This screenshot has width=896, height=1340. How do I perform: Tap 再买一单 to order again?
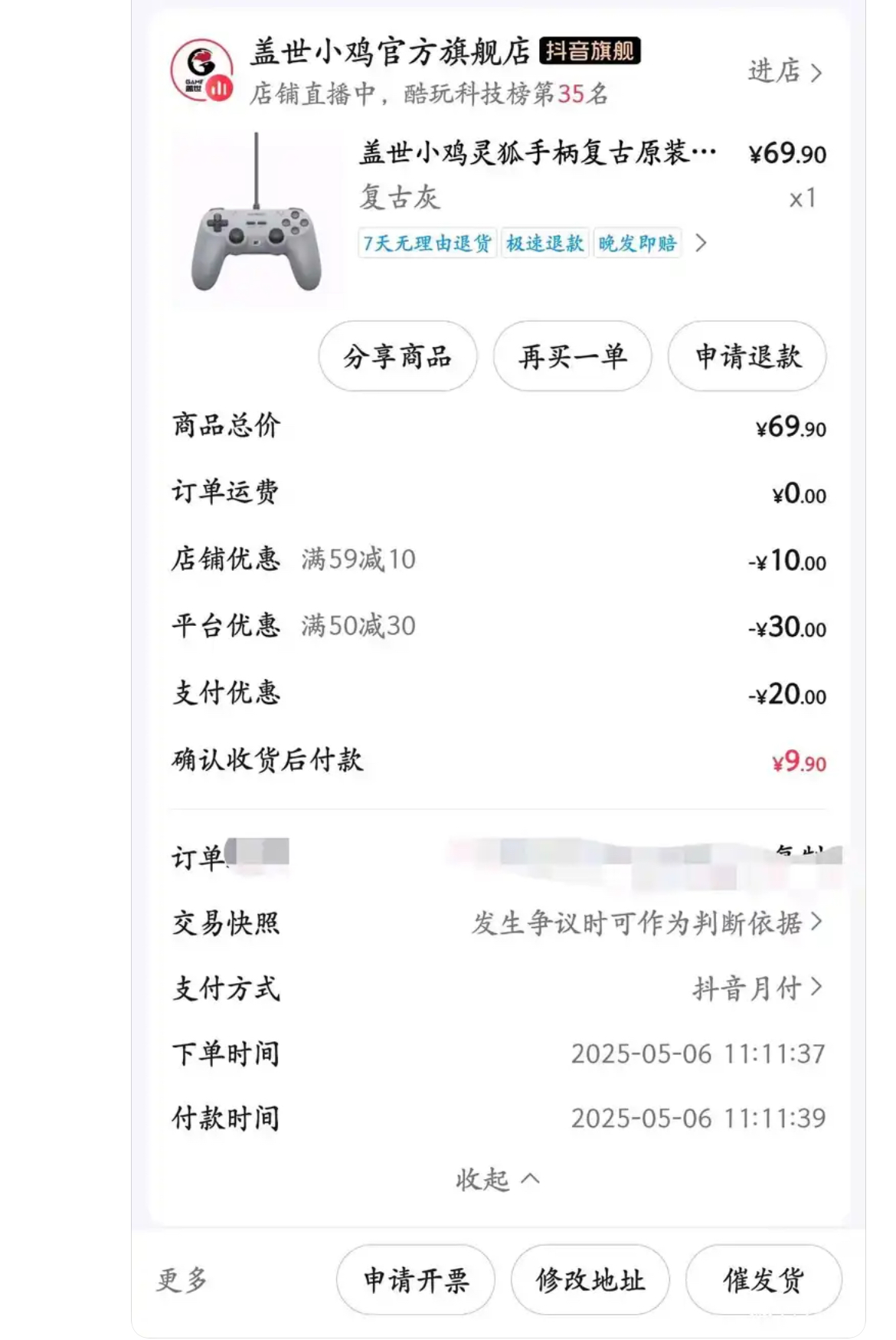(572, 357)
